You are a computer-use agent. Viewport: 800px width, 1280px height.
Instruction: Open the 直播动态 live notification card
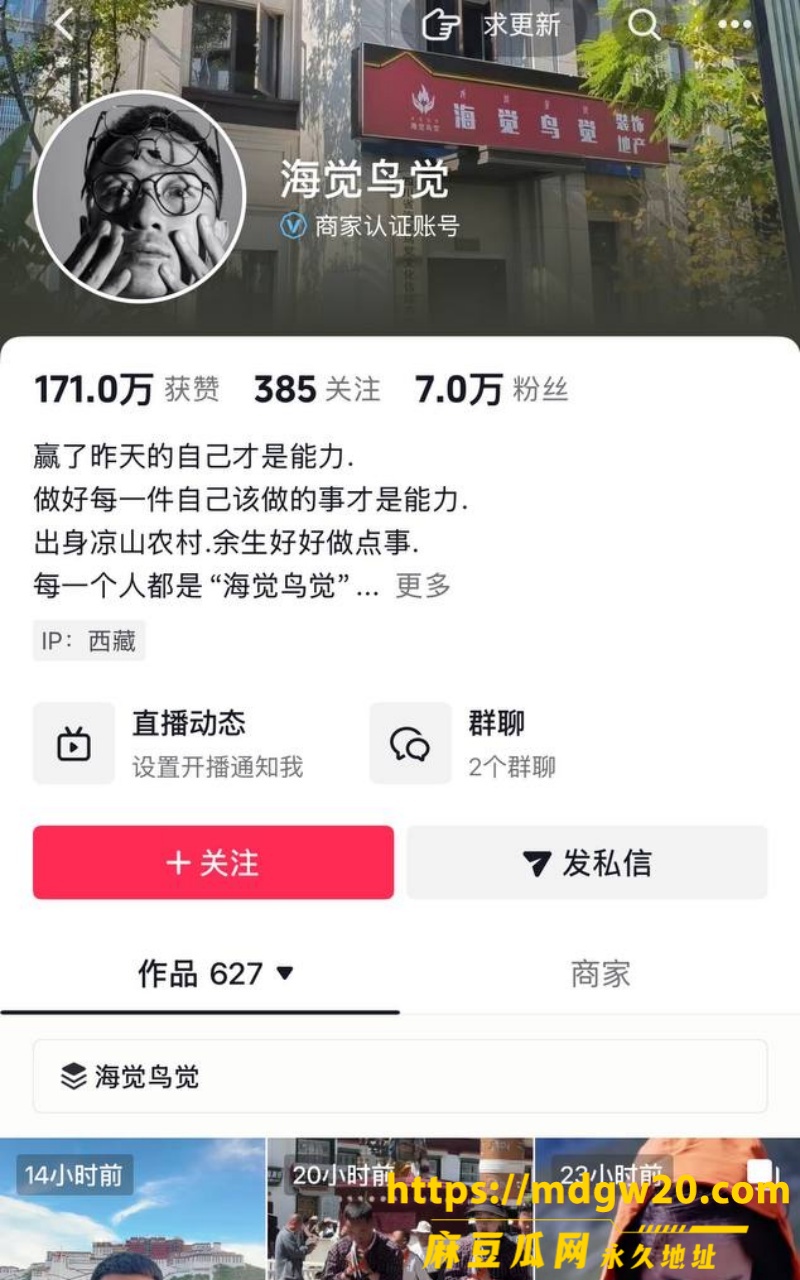coord(193,743)
